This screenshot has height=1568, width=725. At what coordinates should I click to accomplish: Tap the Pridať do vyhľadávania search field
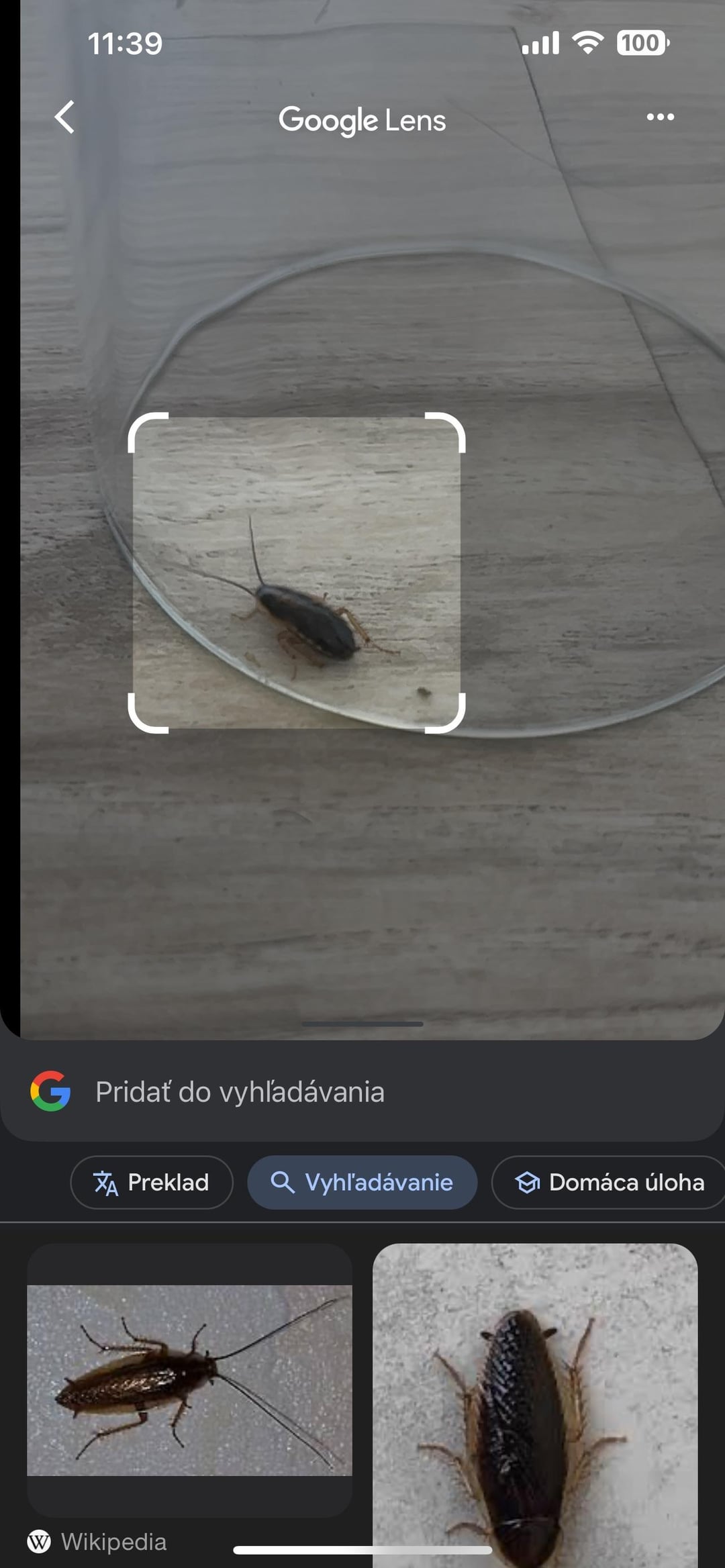(x=362, y=1092)
